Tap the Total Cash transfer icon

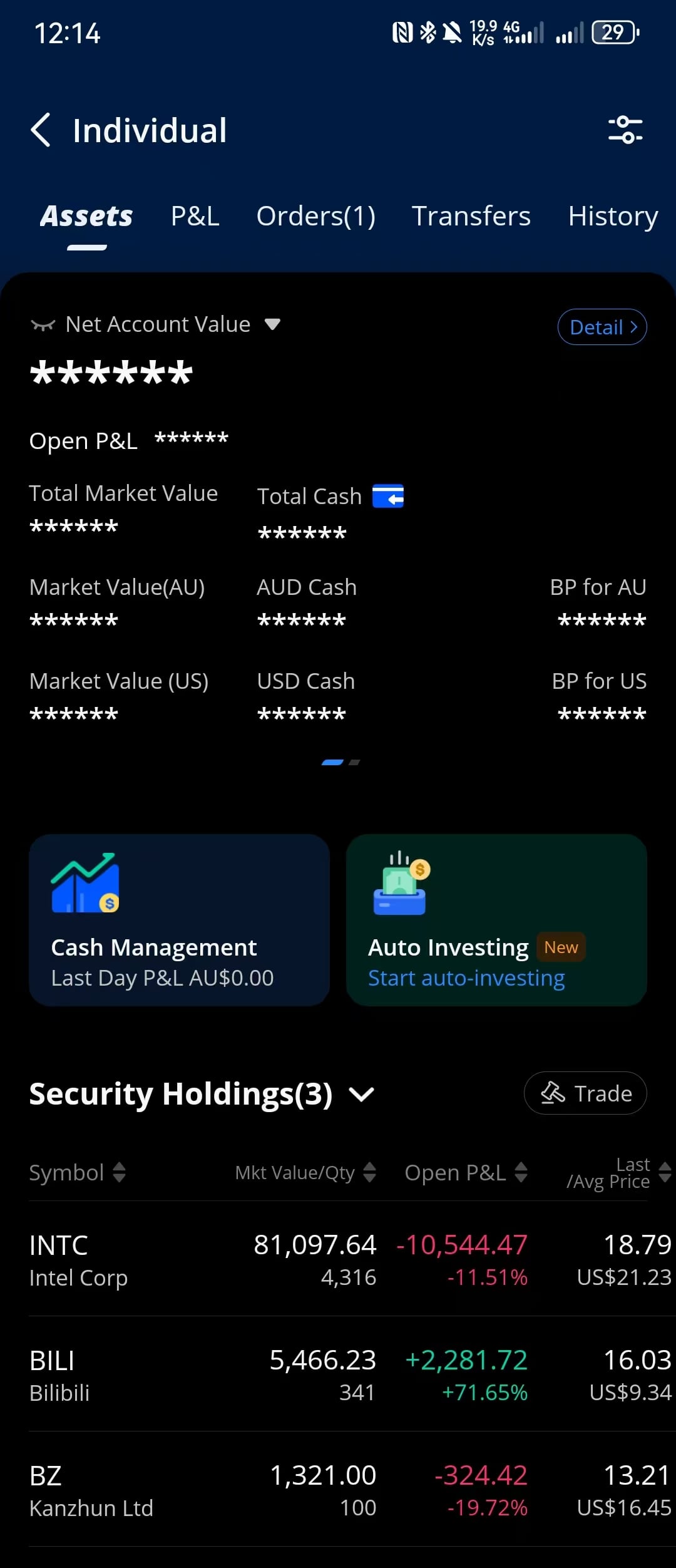[388, 496]
